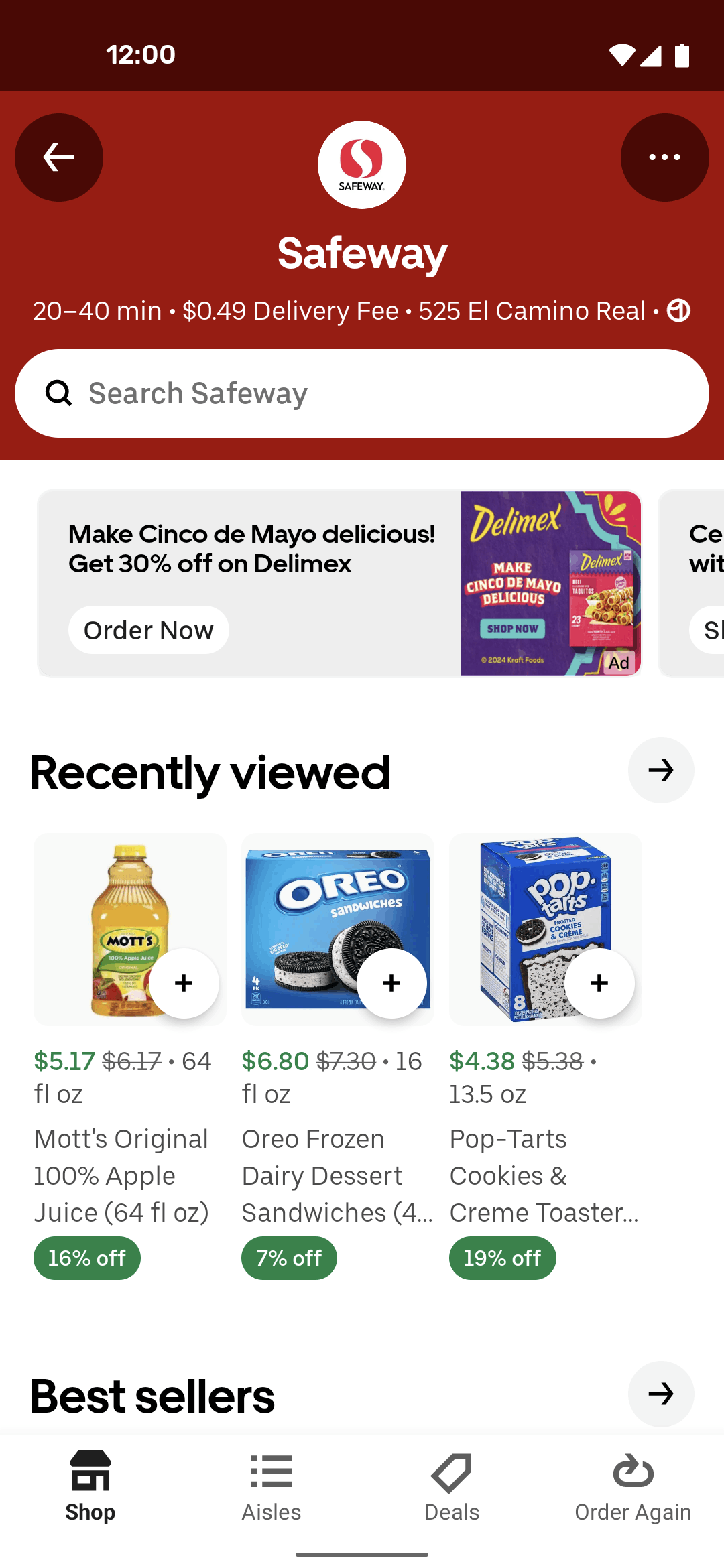Switch to the Deals tab

click(452, 1488)
